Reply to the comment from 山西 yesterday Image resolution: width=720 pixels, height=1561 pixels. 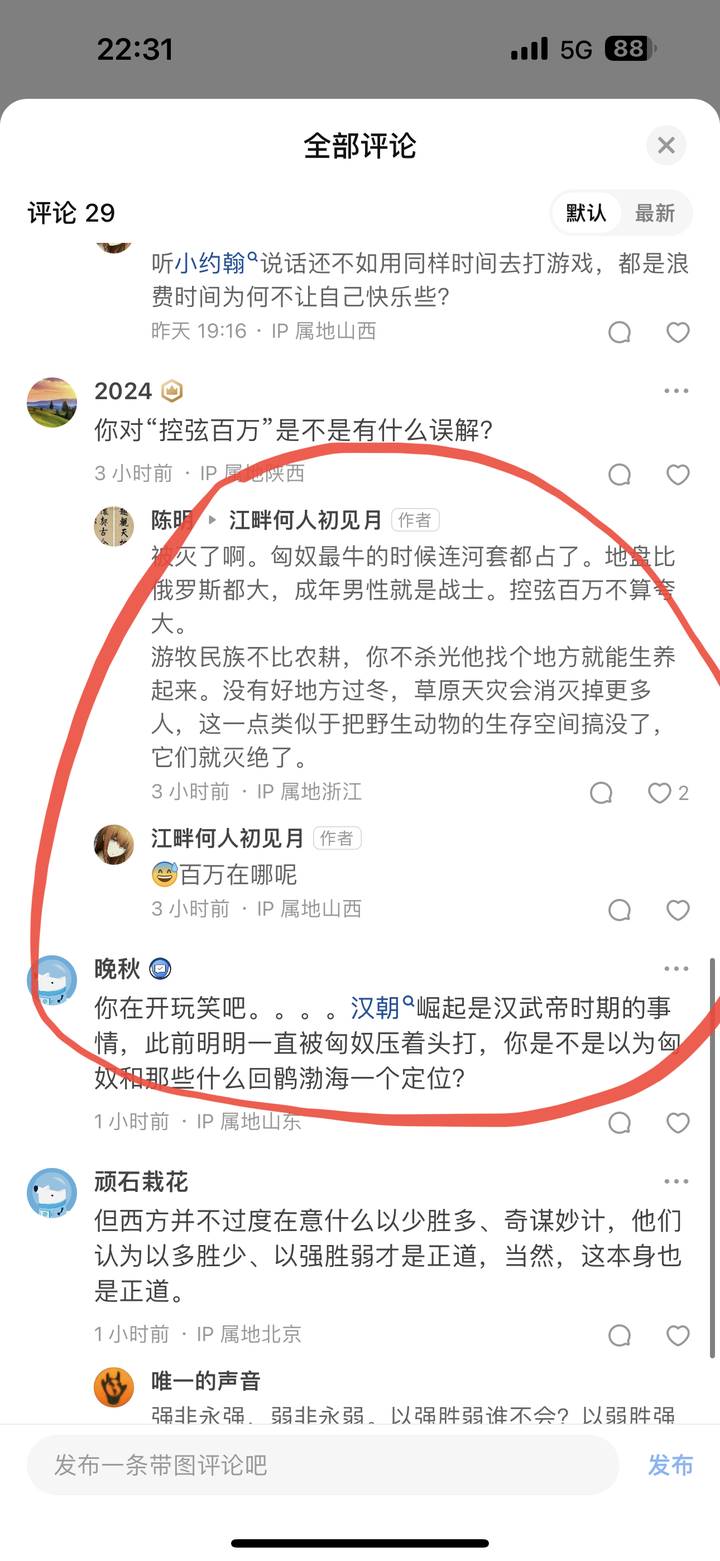click(x=620, y=332)
